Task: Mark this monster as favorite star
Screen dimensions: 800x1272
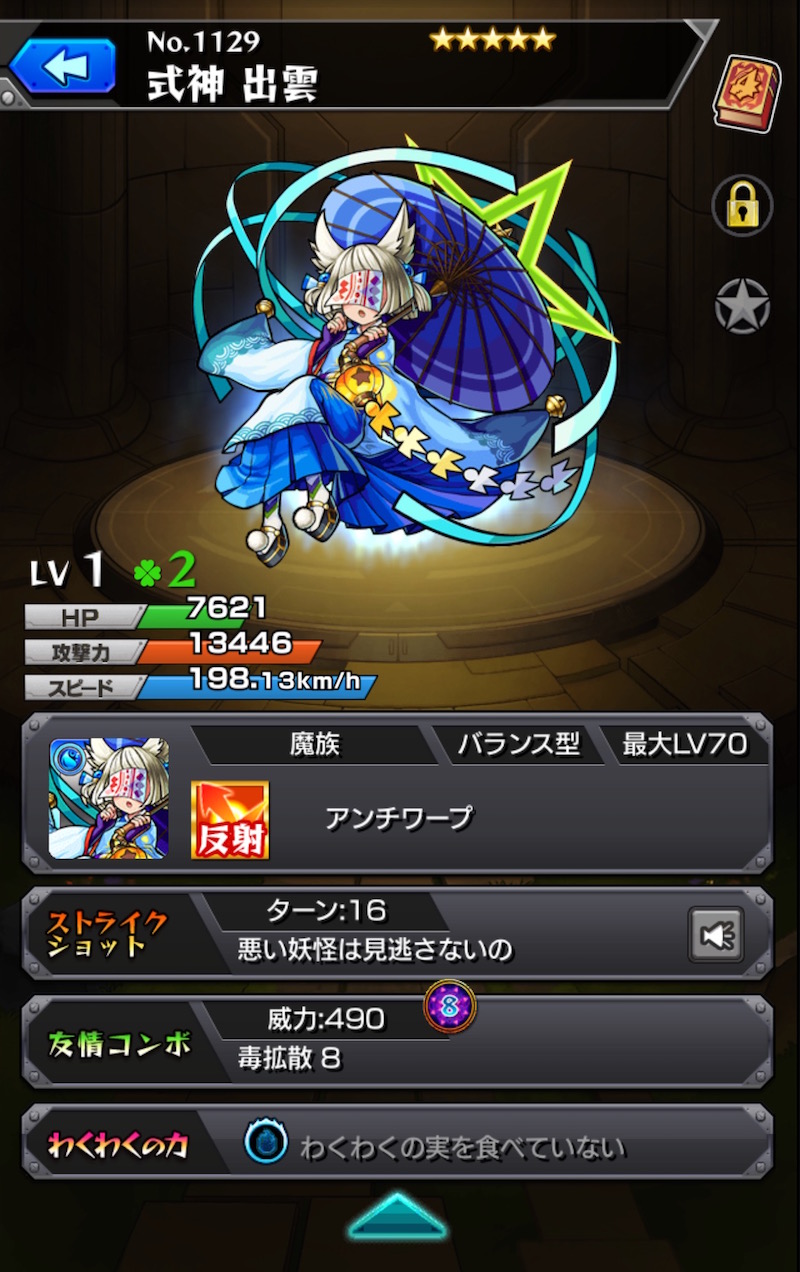Action: click(x=741, y=306)
